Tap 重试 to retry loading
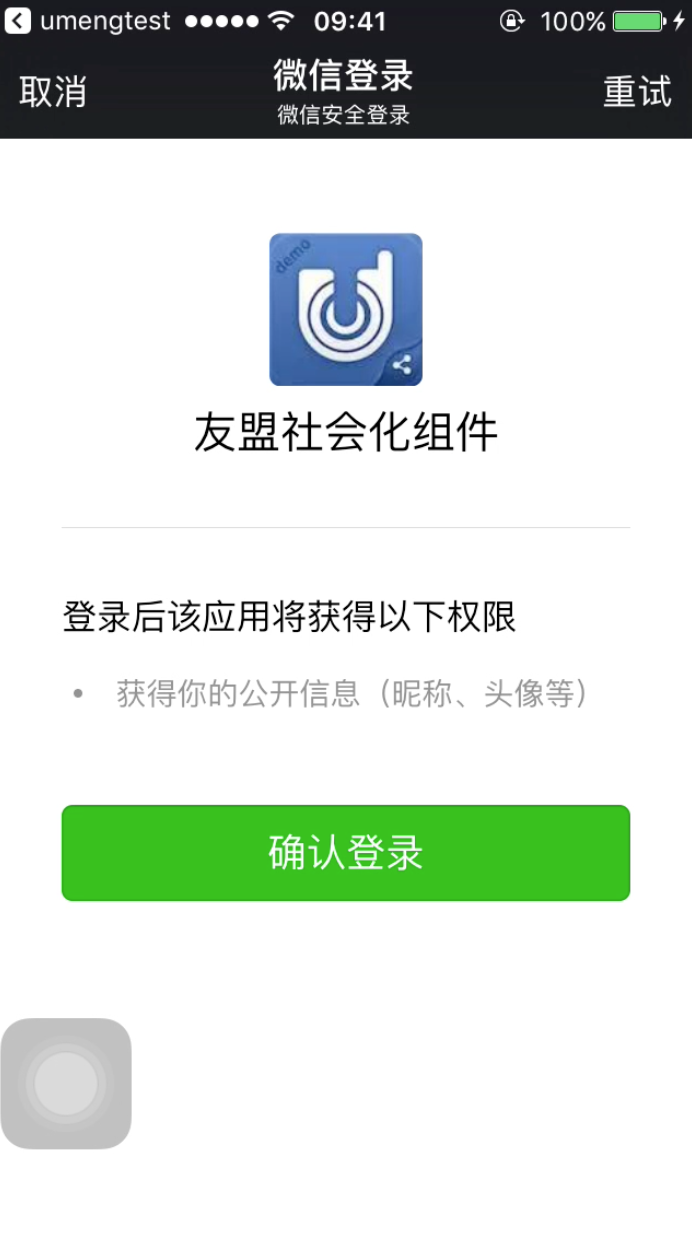Screen dimensions: 692x1240 point(637,92)
